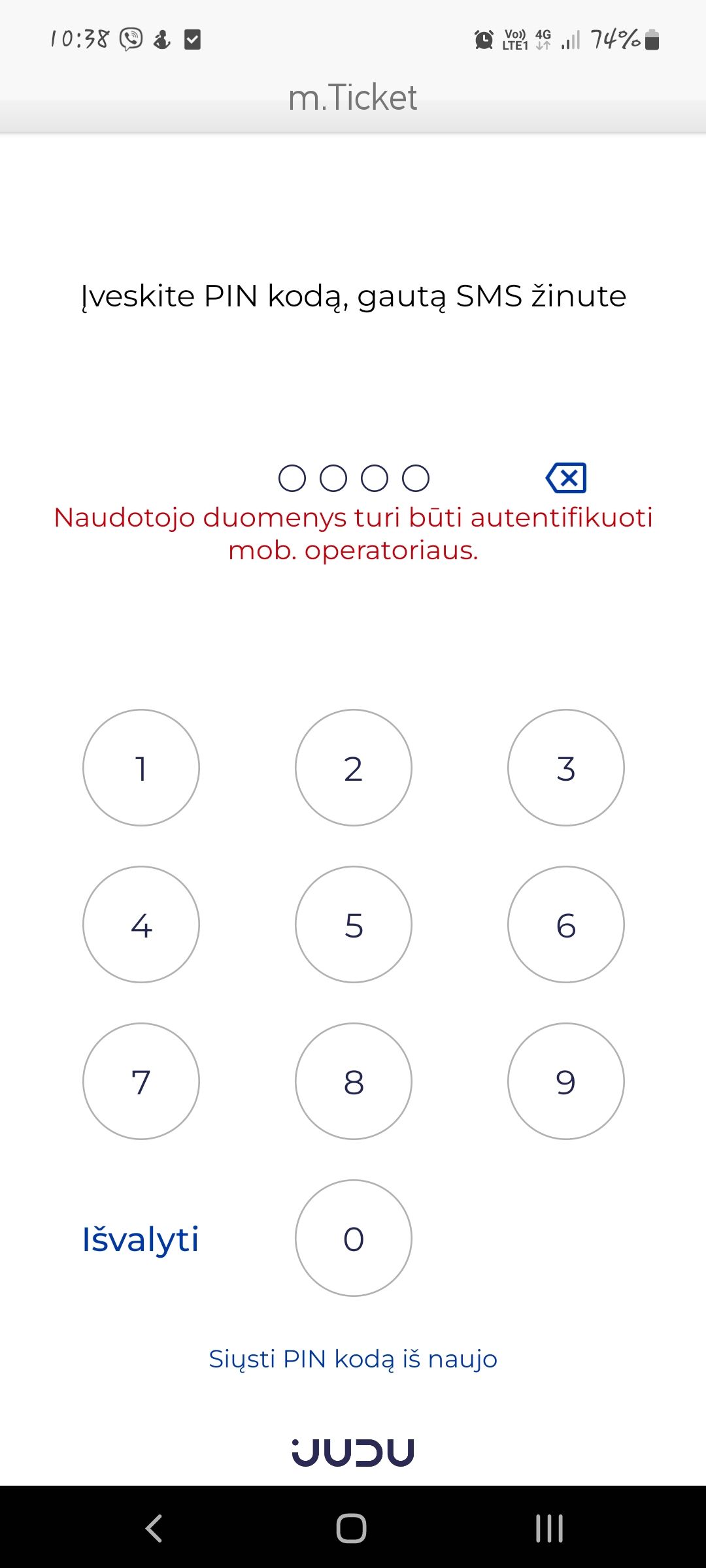The height and width of the screenshot is (1568, 706).
Task: Enter digit 4 on the keypad
Action: click(141, 924)
